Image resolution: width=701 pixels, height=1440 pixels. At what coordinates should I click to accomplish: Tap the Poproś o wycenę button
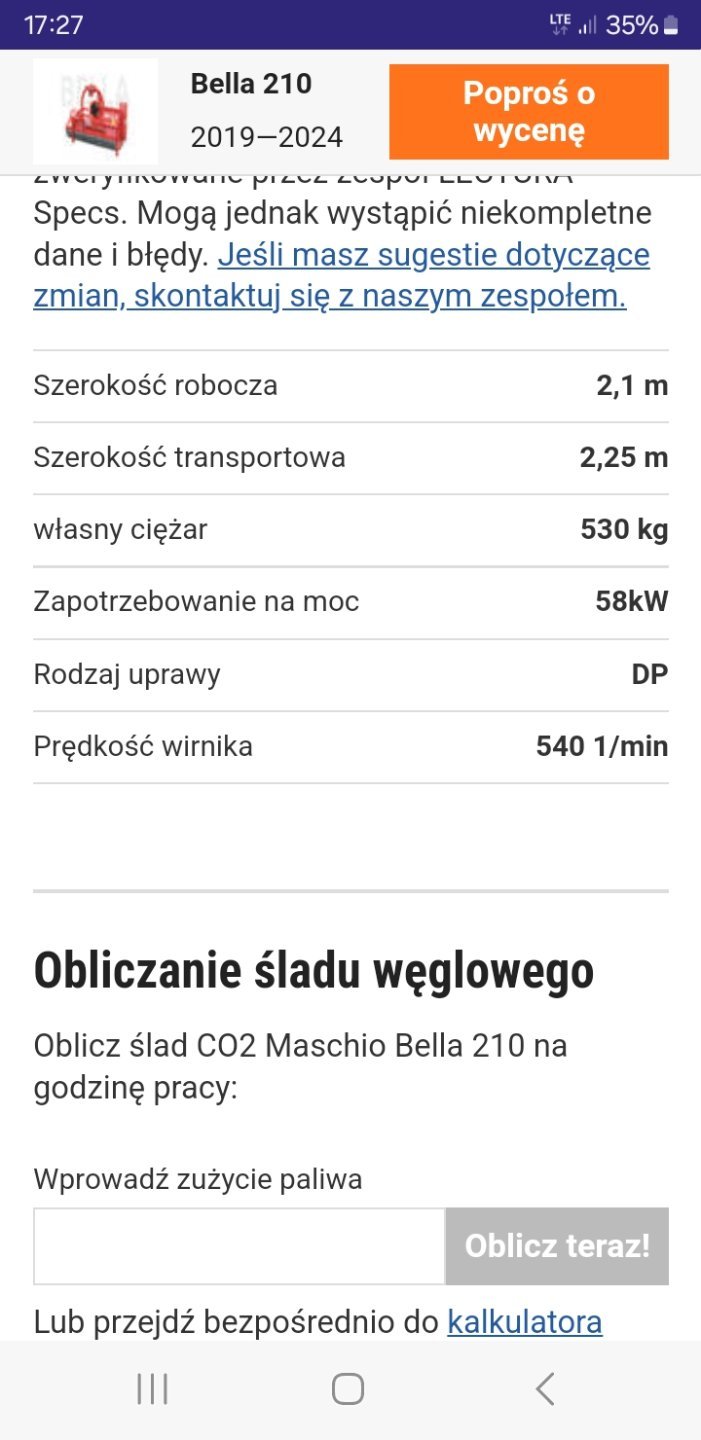click(x=528, y=112)
